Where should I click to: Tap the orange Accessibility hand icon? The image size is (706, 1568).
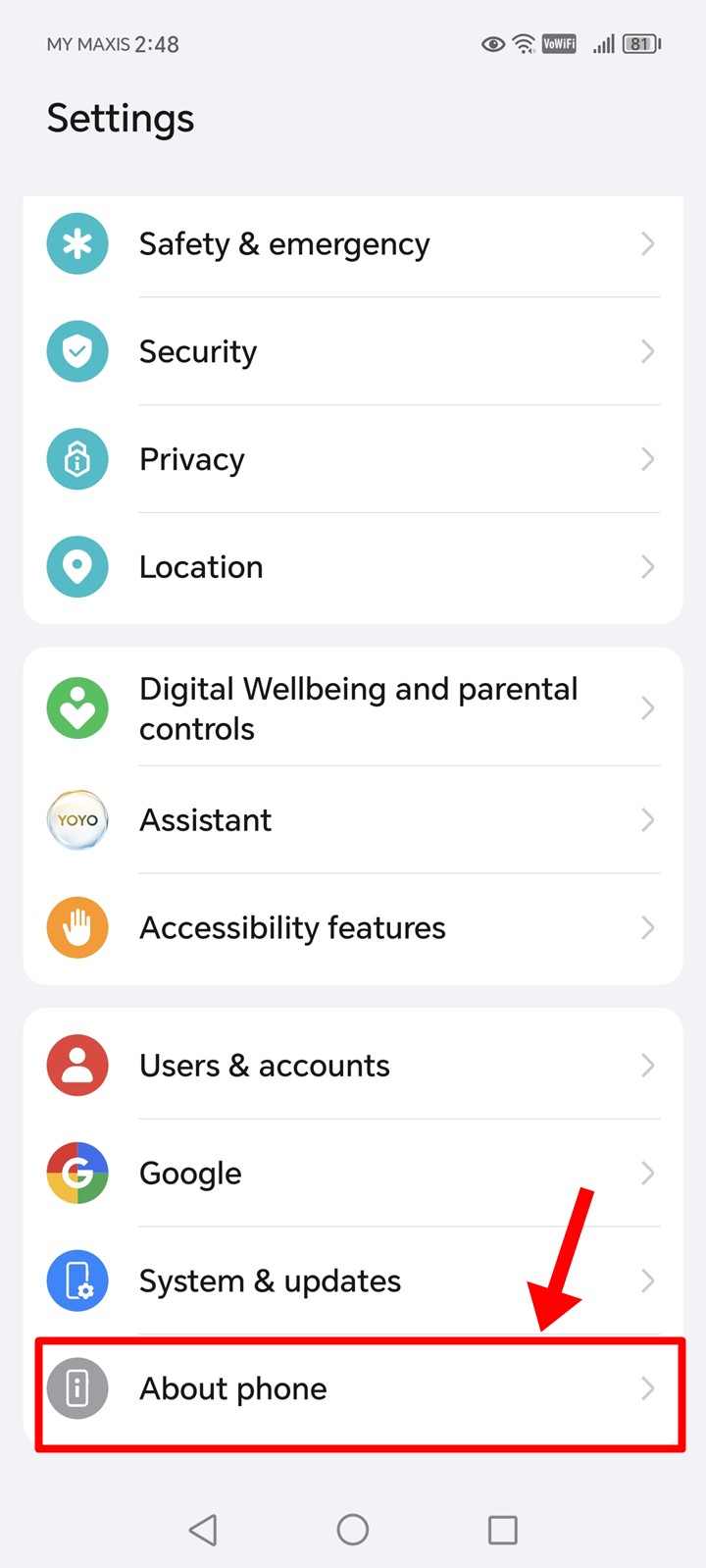tap(77, 927)
